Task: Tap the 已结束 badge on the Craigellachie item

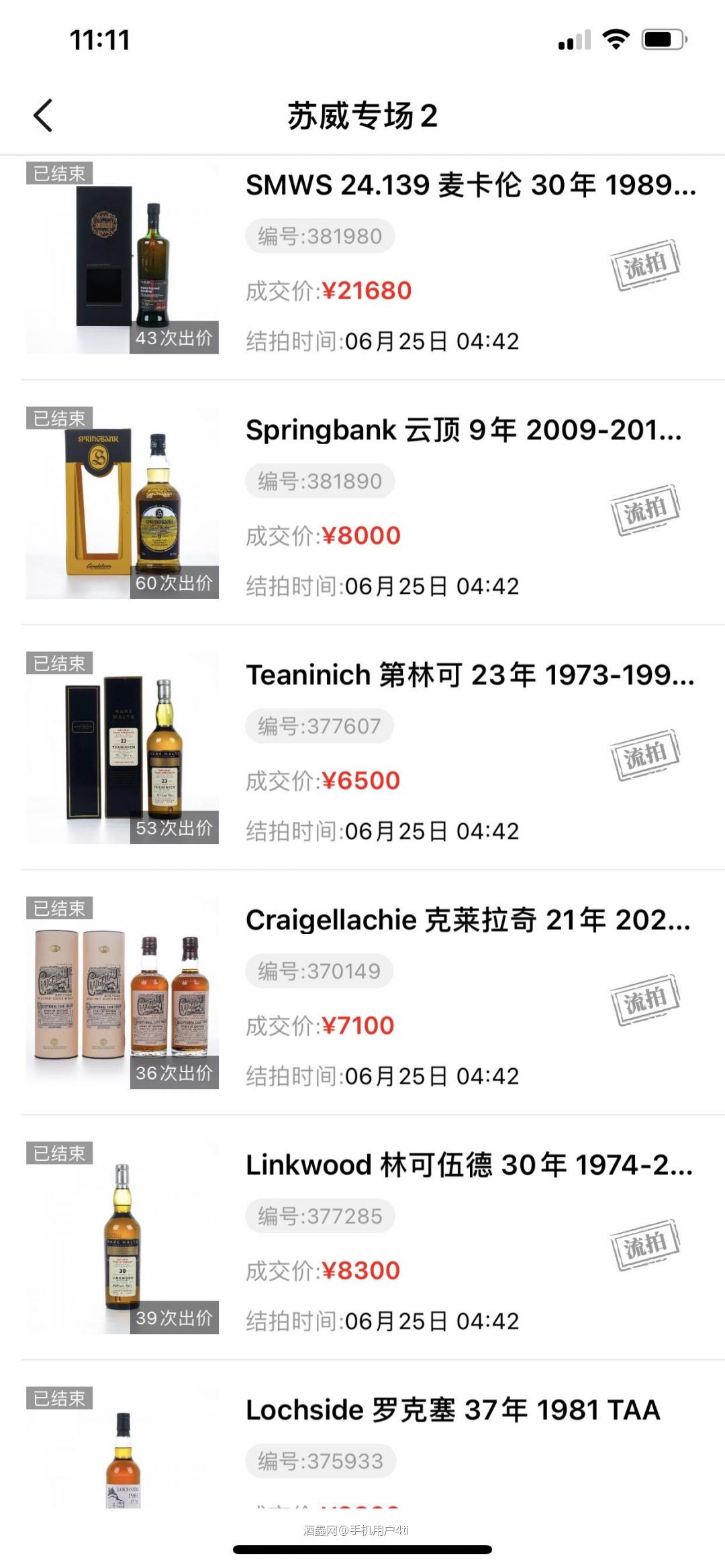Action: click(x=59, y=908)
